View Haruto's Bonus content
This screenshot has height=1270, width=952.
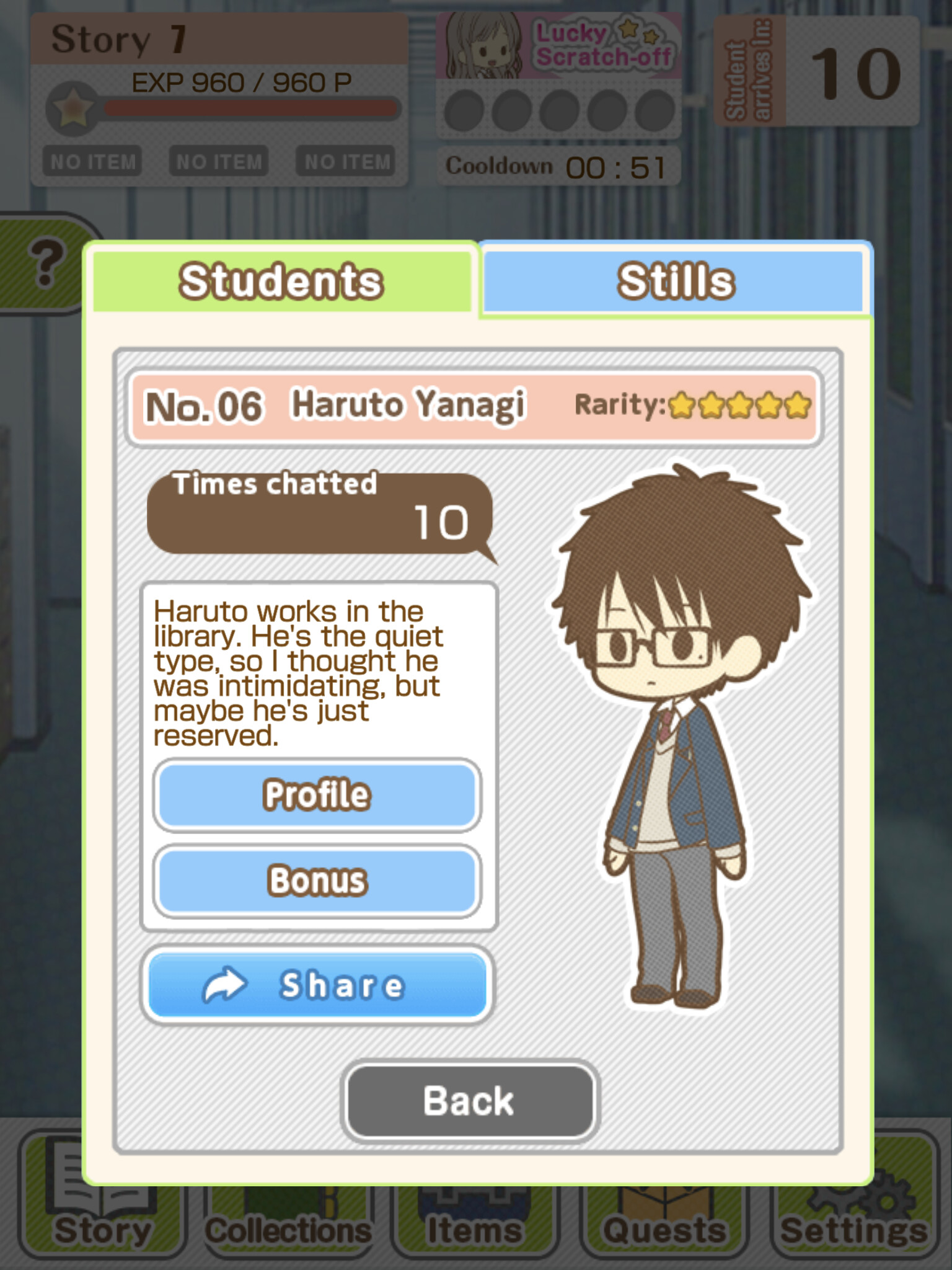click(317, 880)
